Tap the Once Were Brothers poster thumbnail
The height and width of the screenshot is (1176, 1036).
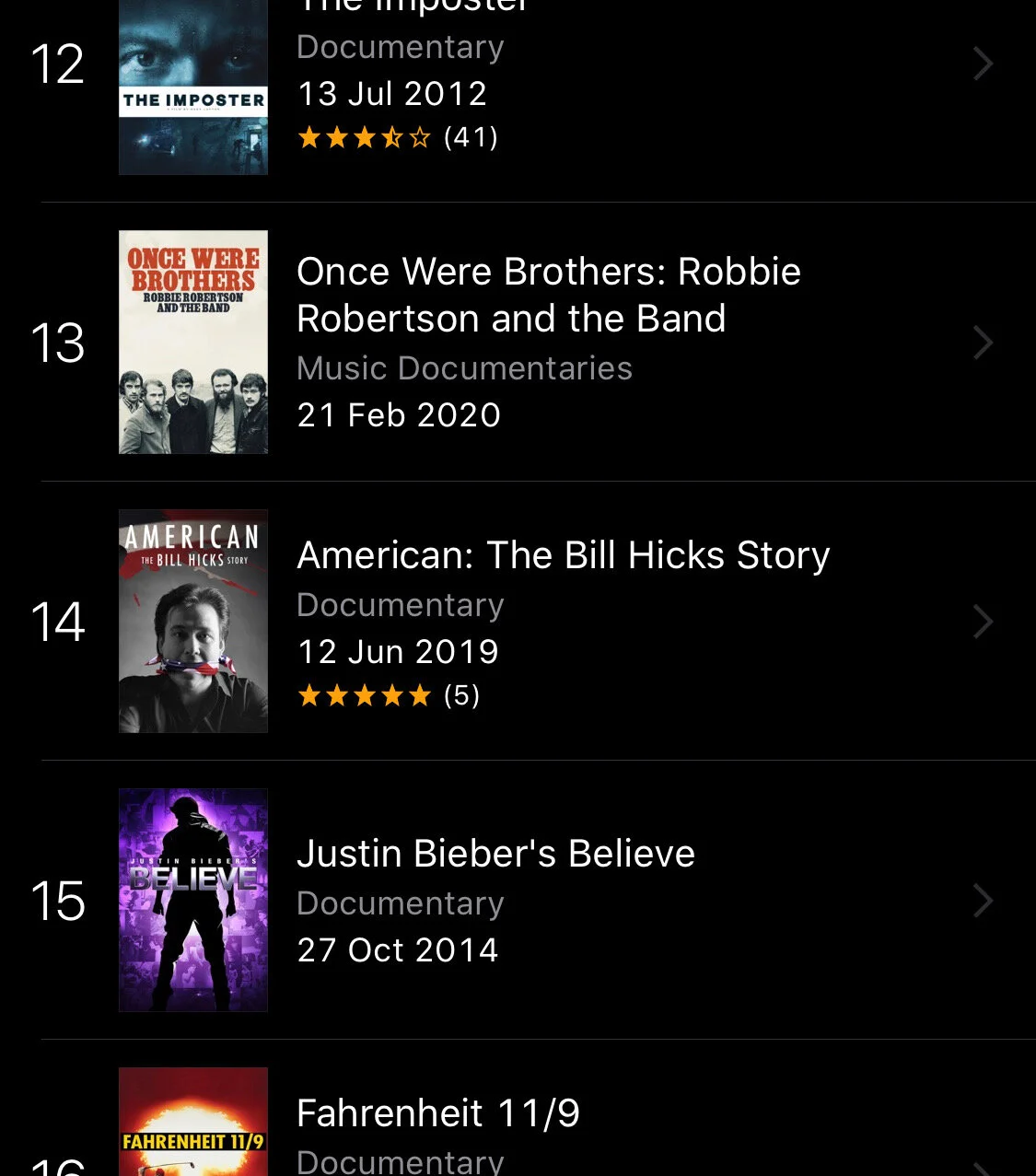point(193,342)
